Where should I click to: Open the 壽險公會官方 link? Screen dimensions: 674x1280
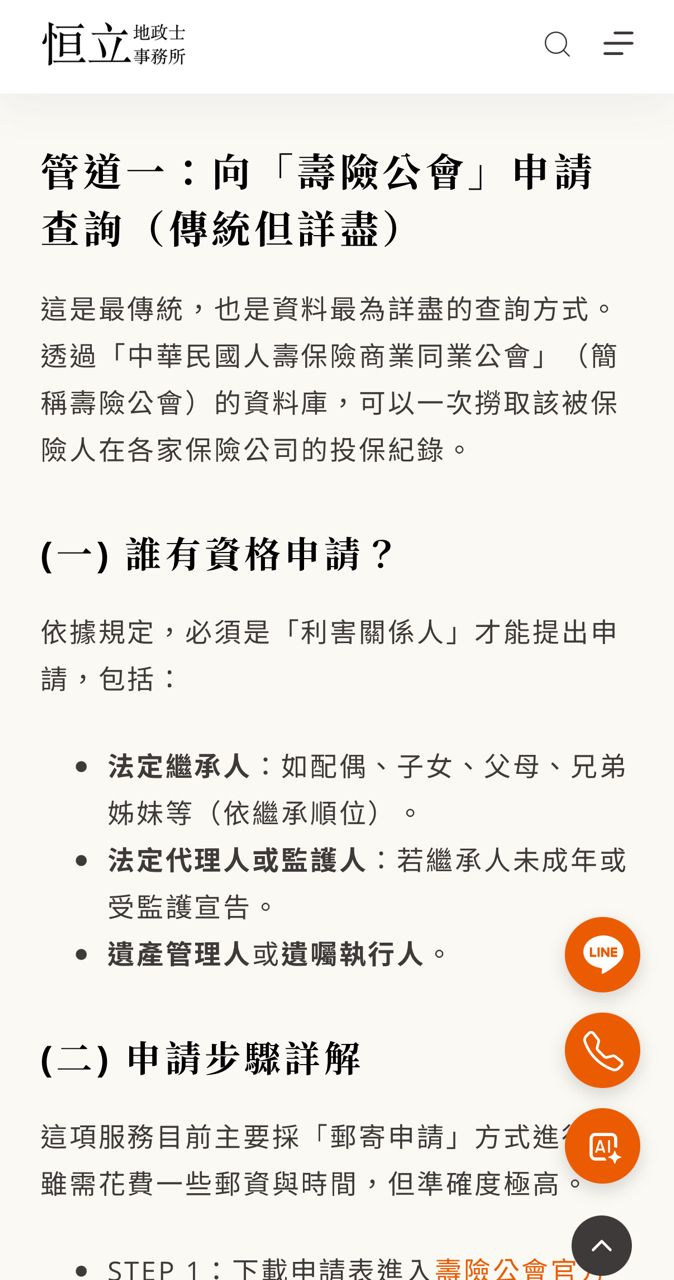[520, 1268]
